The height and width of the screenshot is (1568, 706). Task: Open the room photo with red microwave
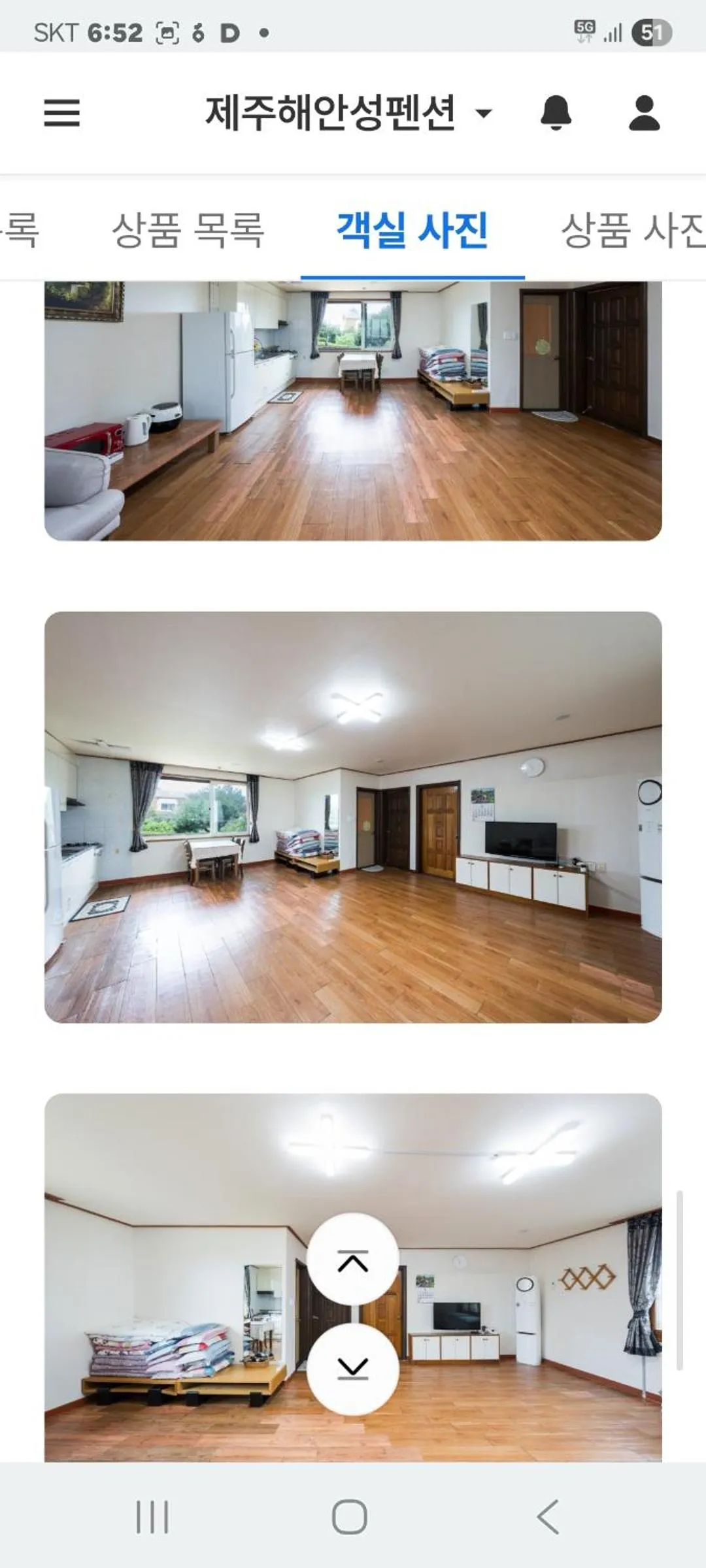[x=353, y=412]
